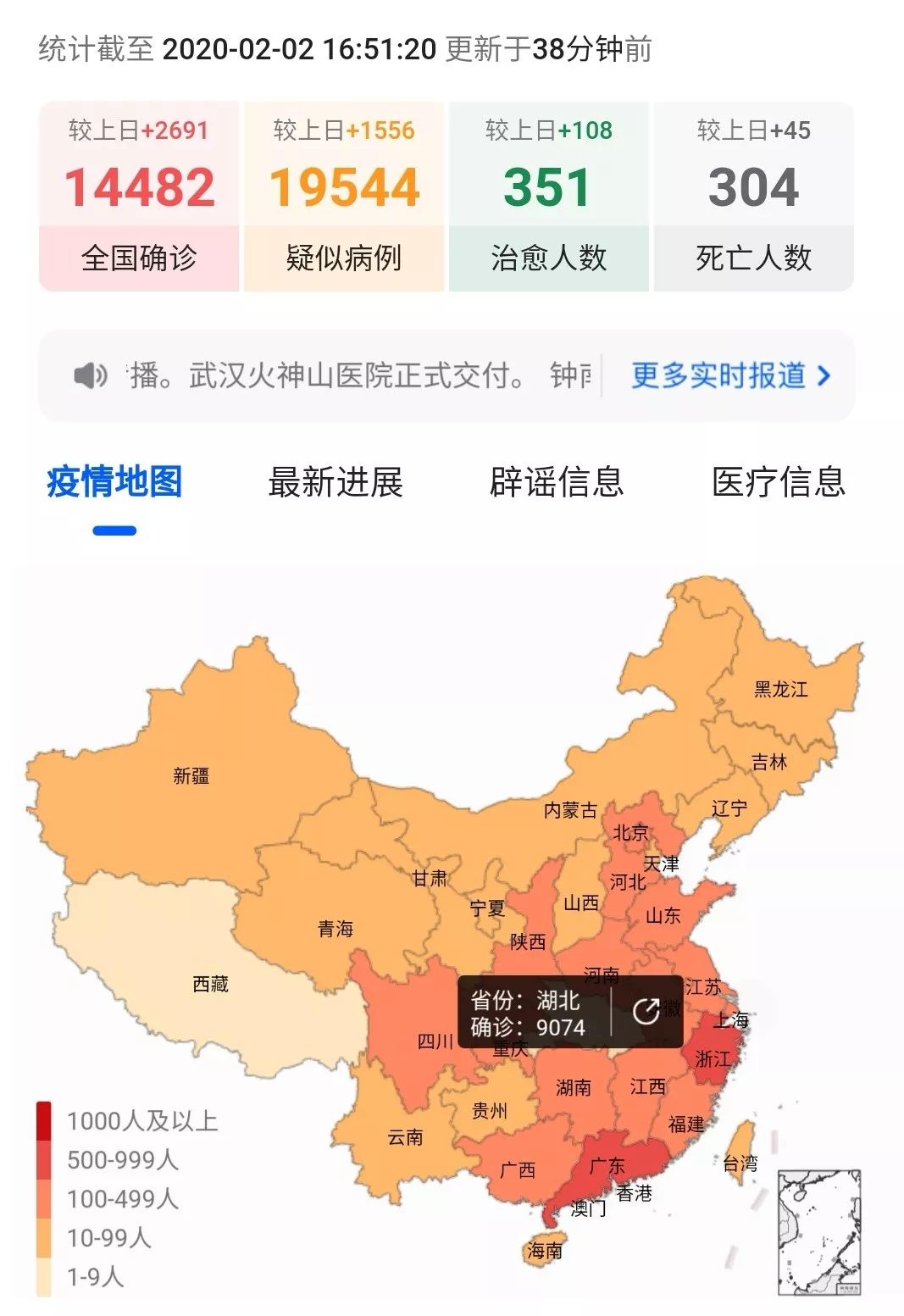Tap 云南 province on the map
904x1316 pixels.
(404, 1136)
